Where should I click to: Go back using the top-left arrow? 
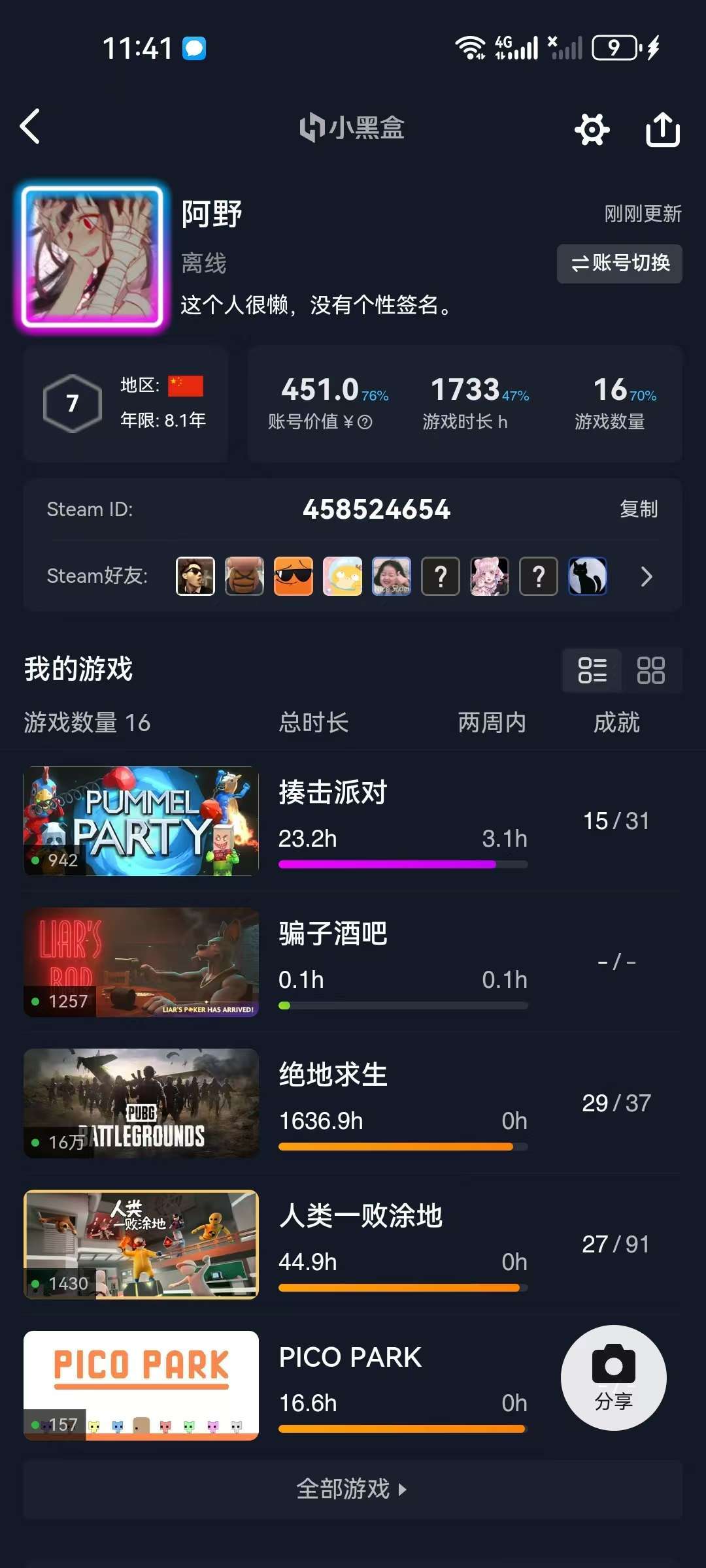pos(31,127)
